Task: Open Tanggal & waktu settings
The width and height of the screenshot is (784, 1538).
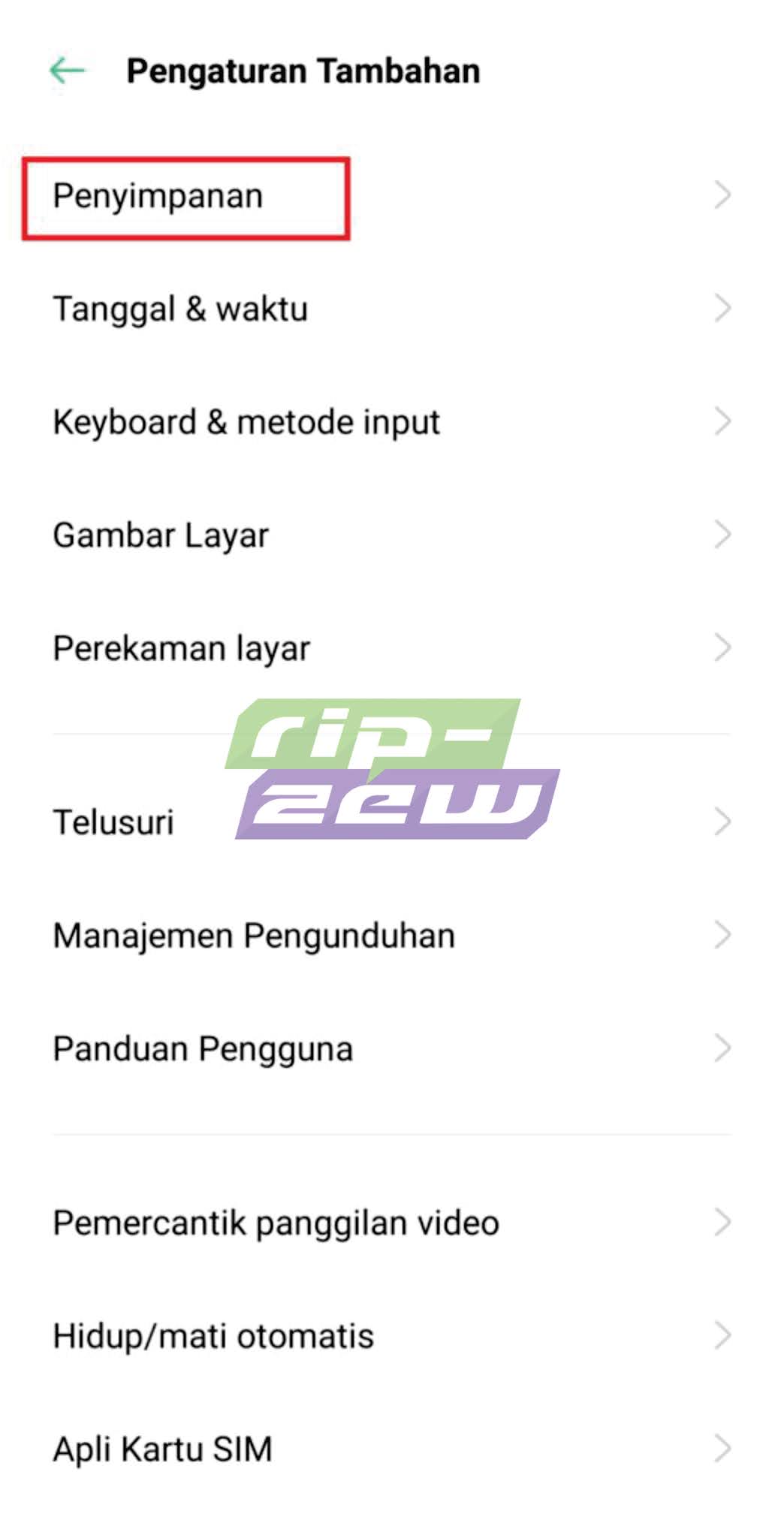Action: tap(392, 309)
